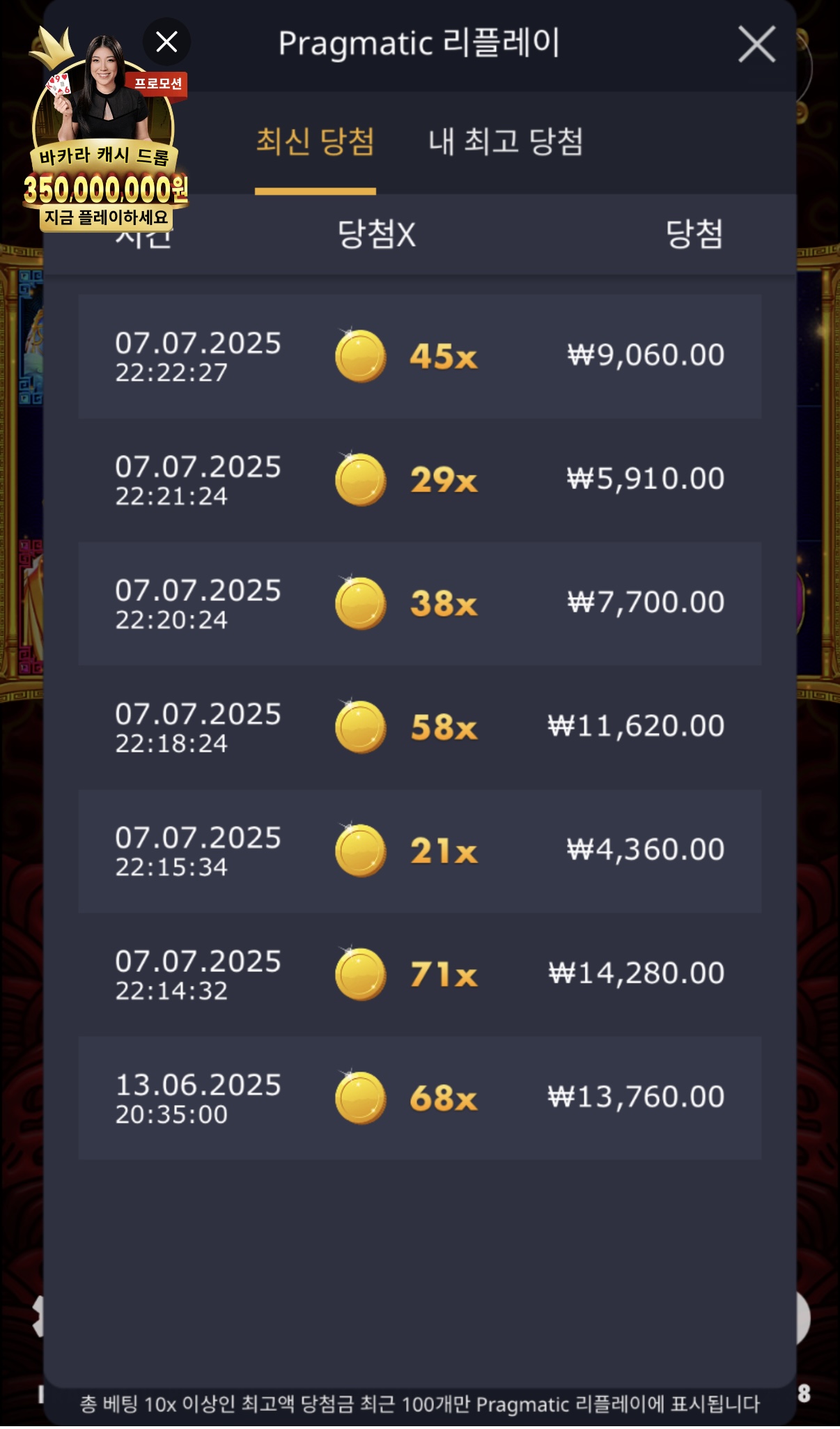Open the 68x win from 13.06.2025

coord(419,1098)
